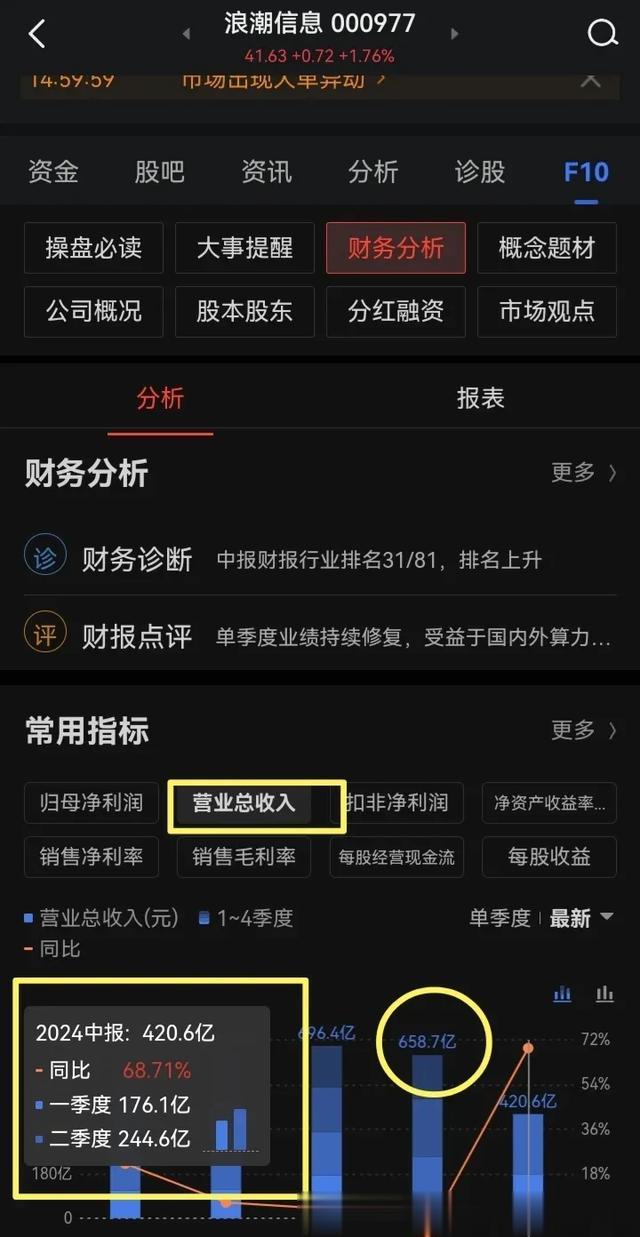Viewport: 640px width, 1237px height.
Task: Open the 公司概况 section
Action: (x=94, y=311)
